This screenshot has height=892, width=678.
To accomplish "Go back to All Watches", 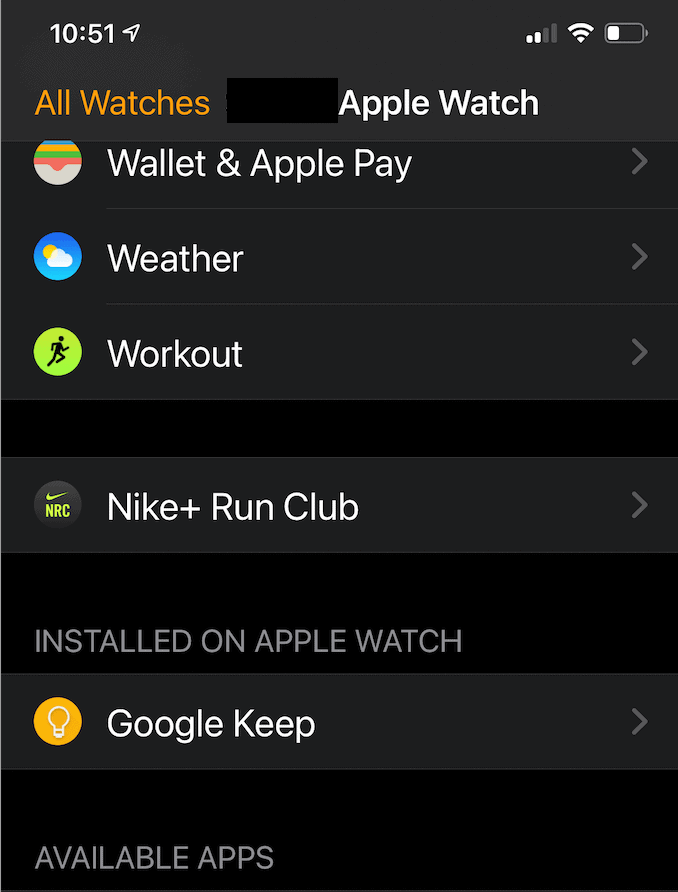I will 122,103.
